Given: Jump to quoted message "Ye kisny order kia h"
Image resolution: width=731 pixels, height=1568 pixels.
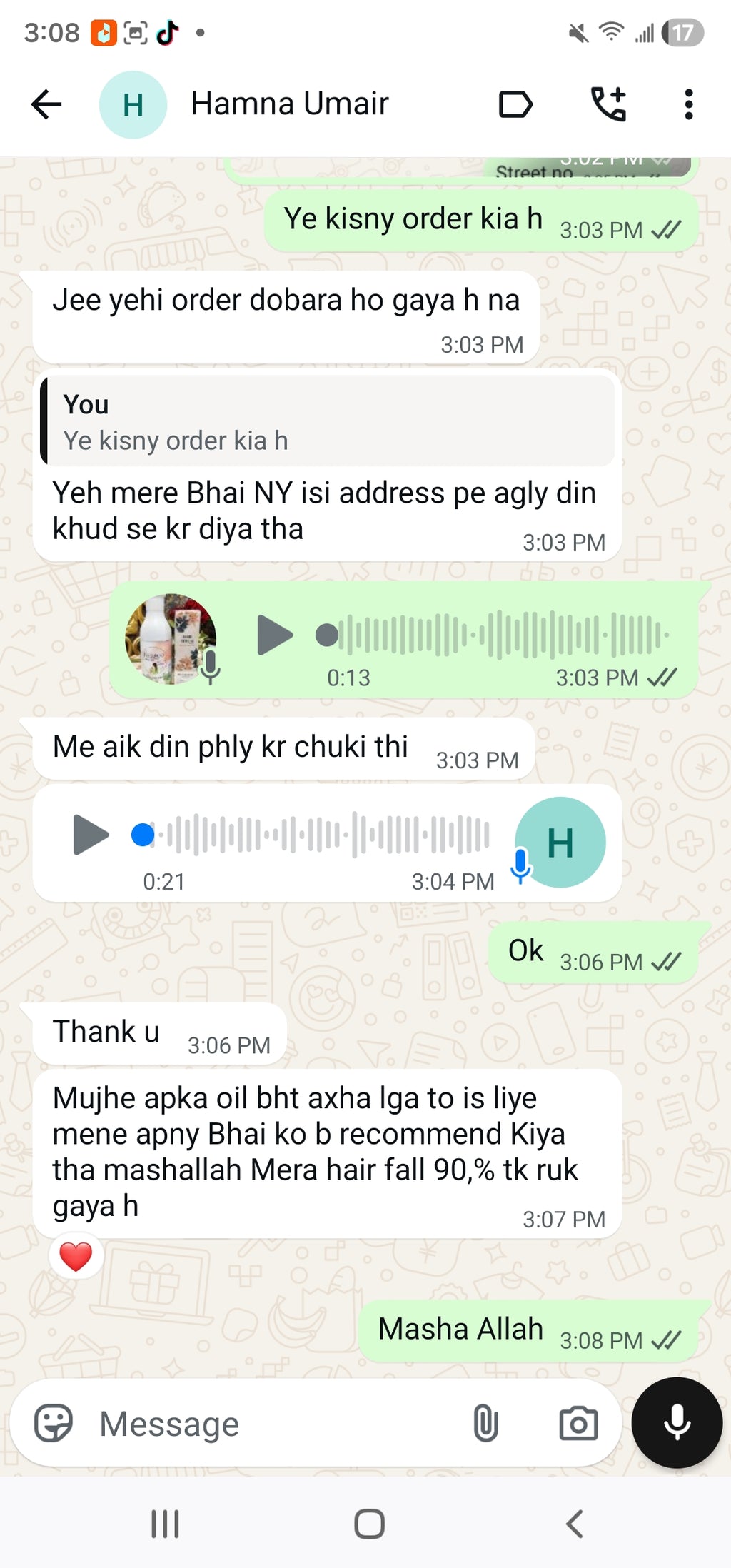Looking at the screenshot, I should [x=328, y=423].
